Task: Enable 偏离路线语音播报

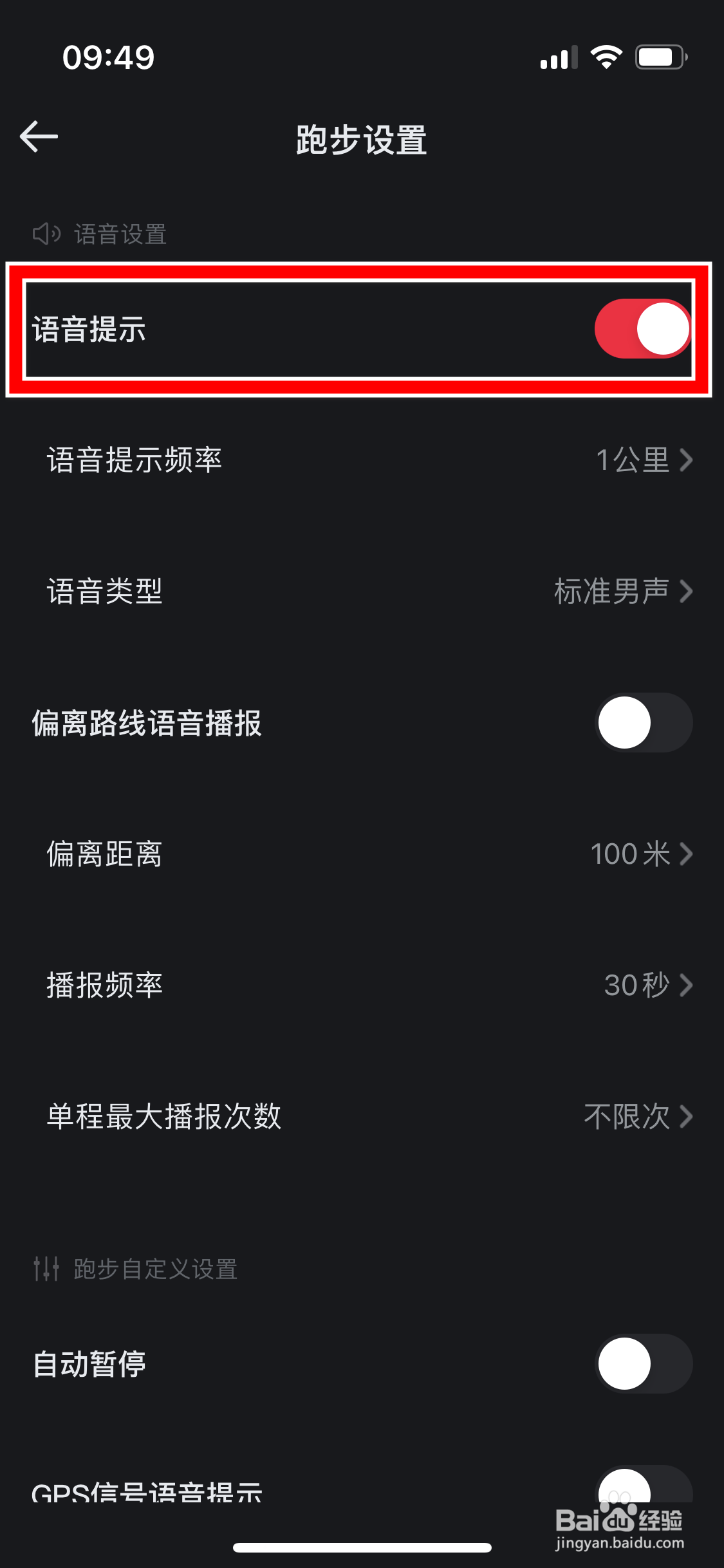Action: pyautogui.click(x=642, y=722)
